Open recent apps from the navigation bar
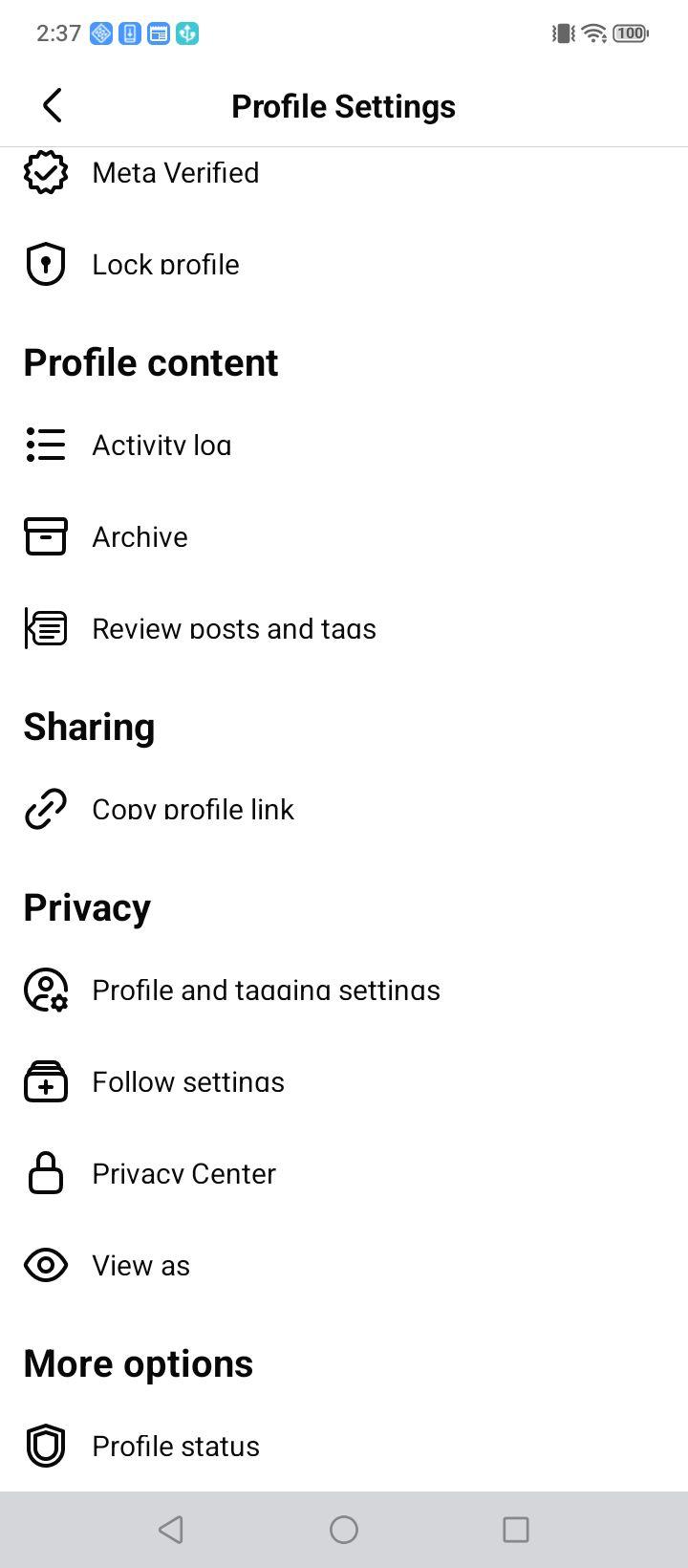 [516, 1530]
